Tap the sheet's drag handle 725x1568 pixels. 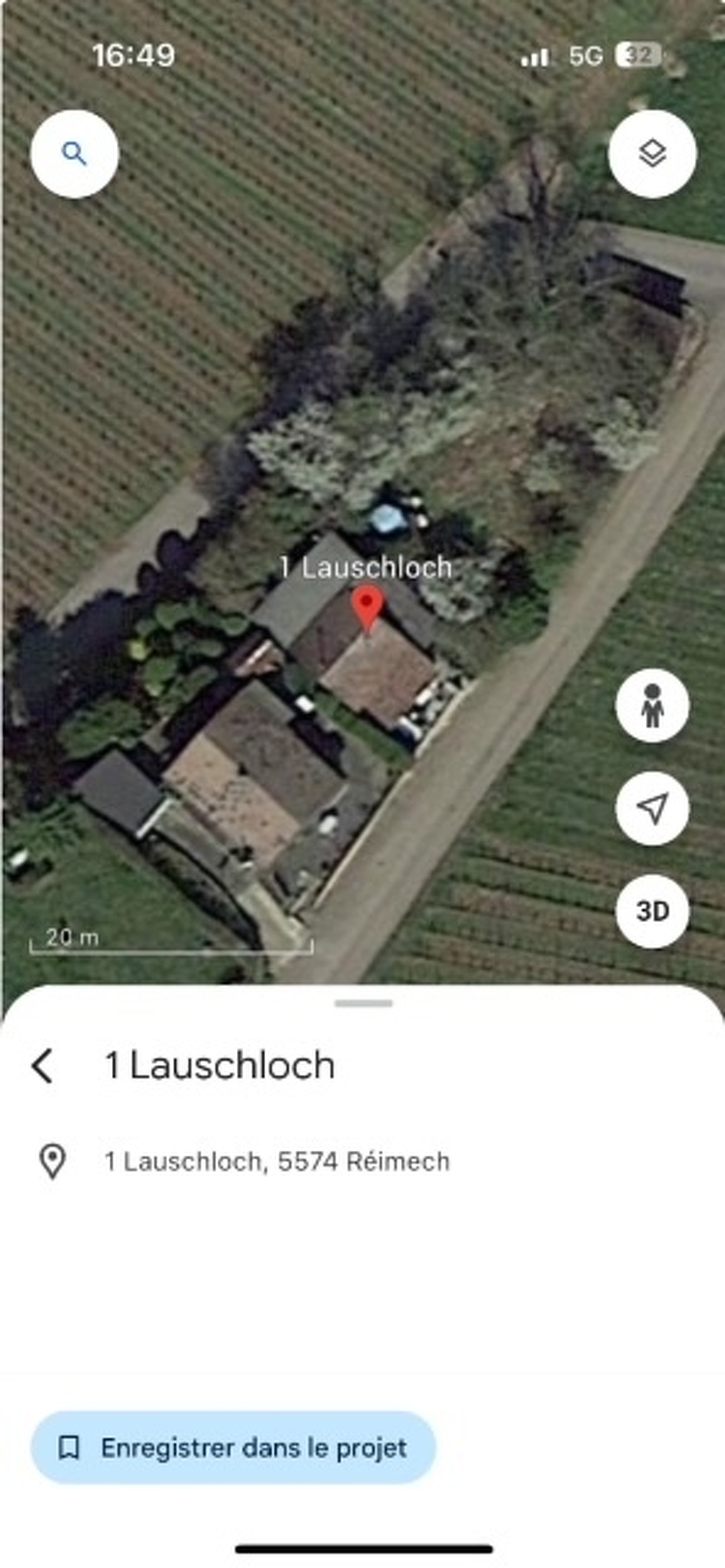pos(363,1004)
